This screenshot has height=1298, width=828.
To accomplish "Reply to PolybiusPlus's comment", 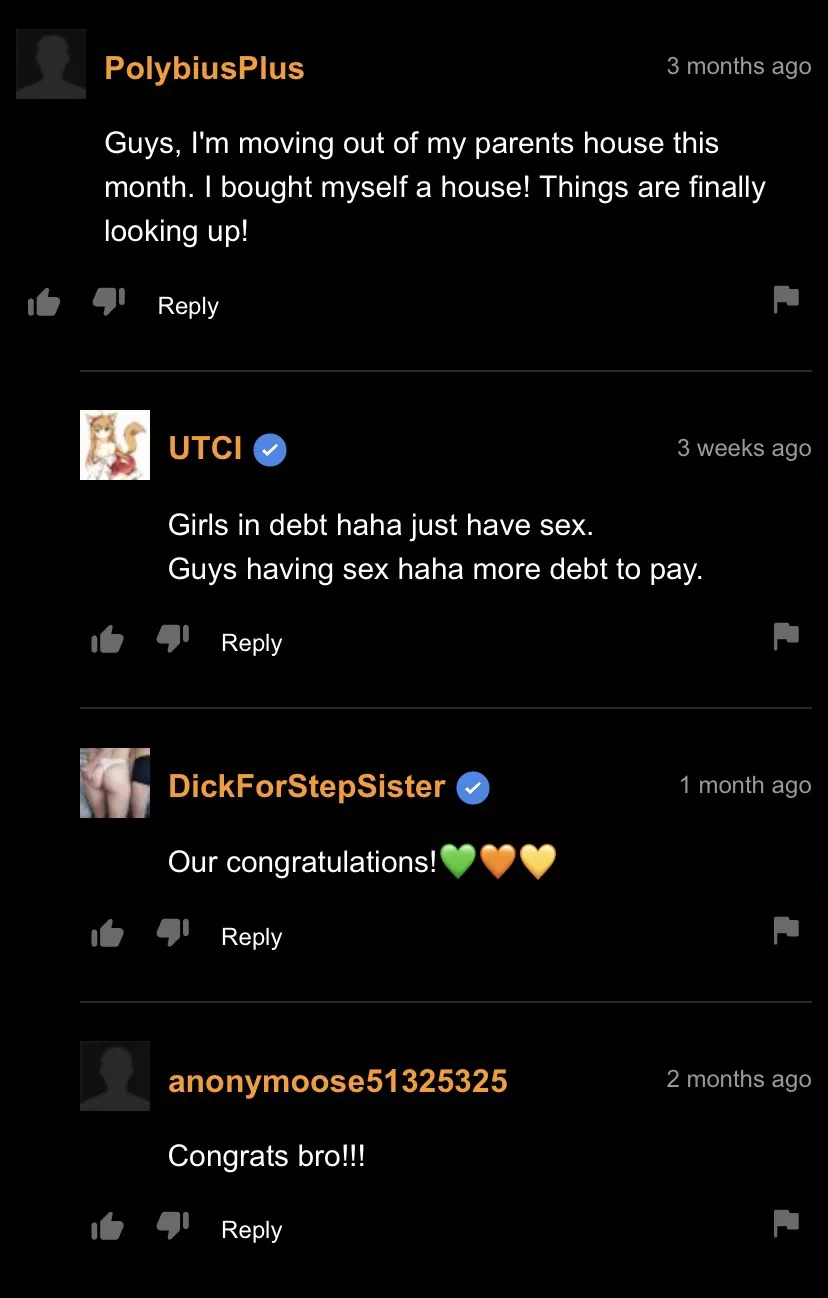I will pyautogui.click(x=188, y=306).
